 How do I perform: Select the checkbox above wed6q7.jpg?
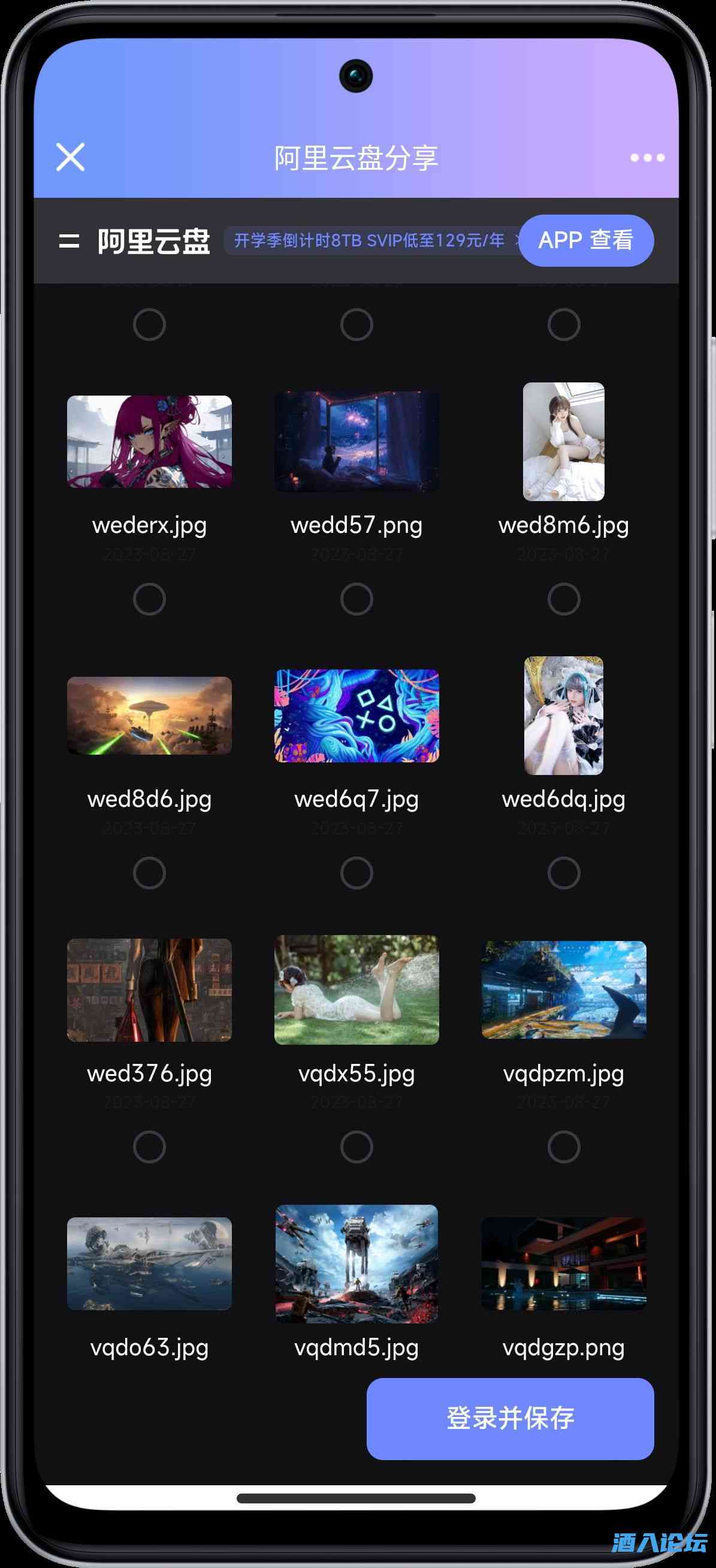point(357,599)
